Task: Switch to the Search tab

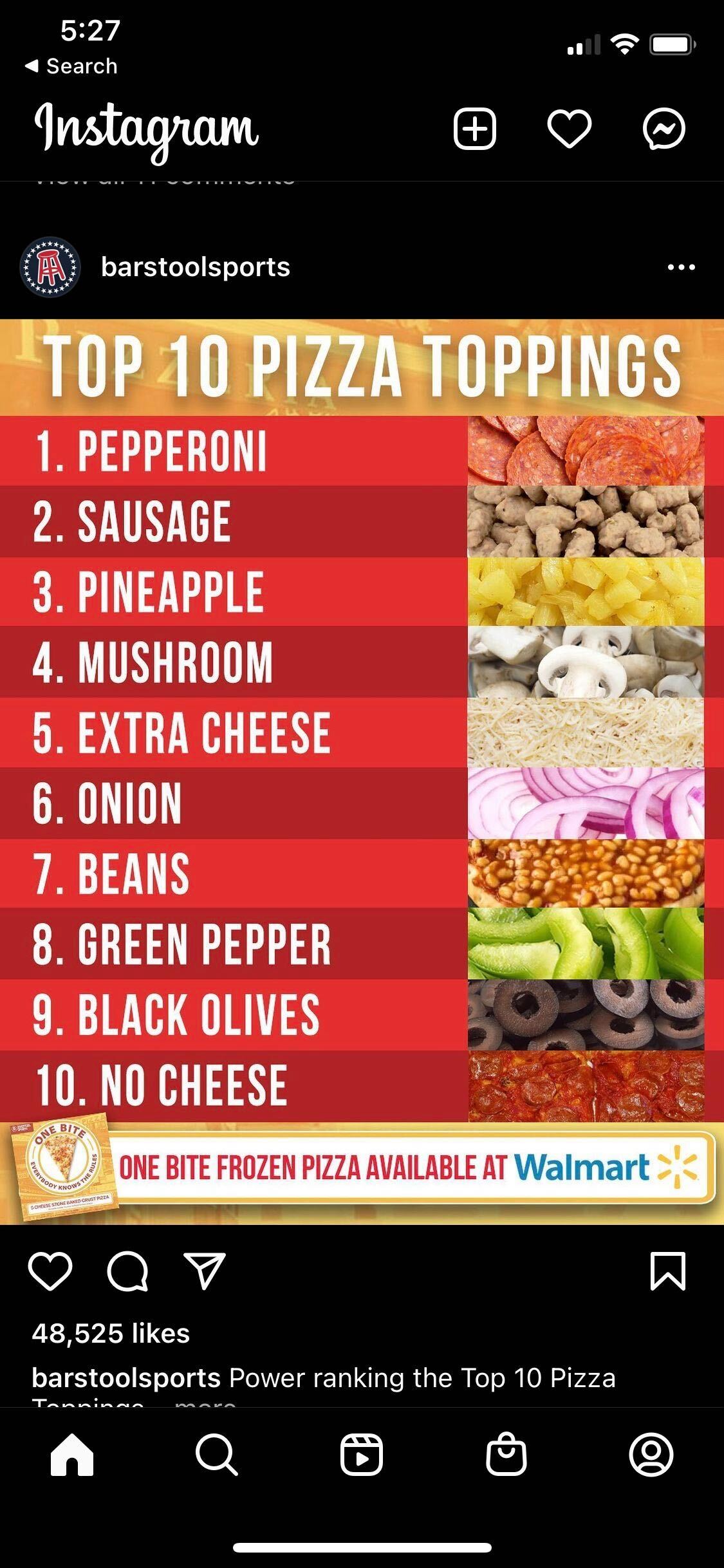Action: click(217, 1455)
